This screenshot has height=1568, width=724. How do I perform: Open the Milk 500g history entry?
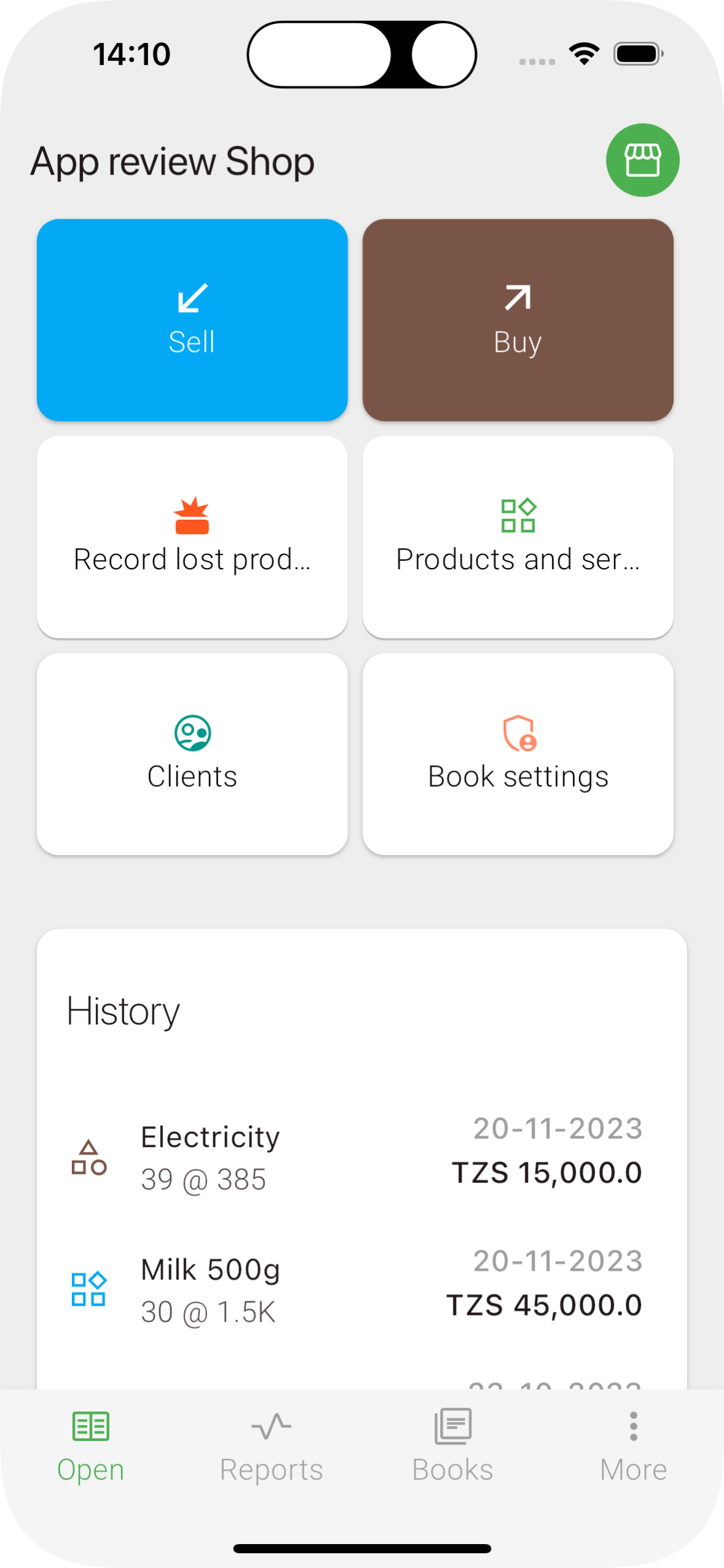coord(361,1290)
